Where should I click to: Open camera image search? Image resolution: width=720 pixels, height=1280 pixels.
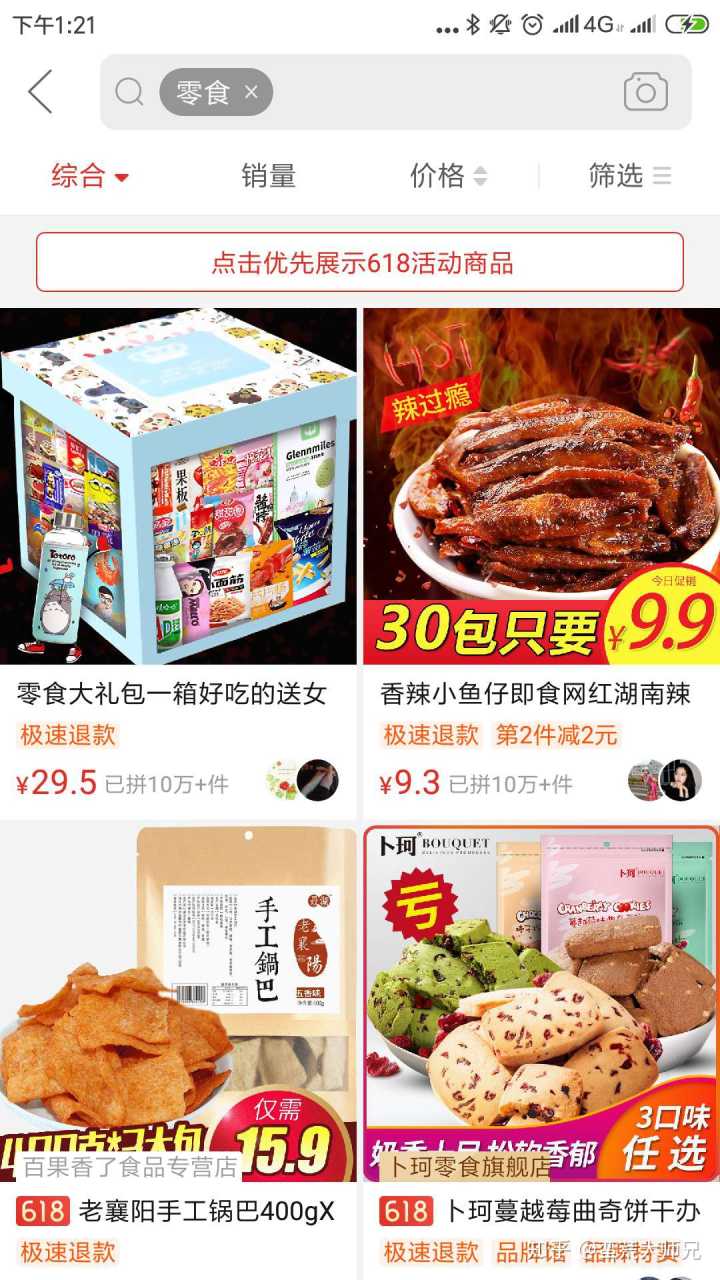pos(645,92)
